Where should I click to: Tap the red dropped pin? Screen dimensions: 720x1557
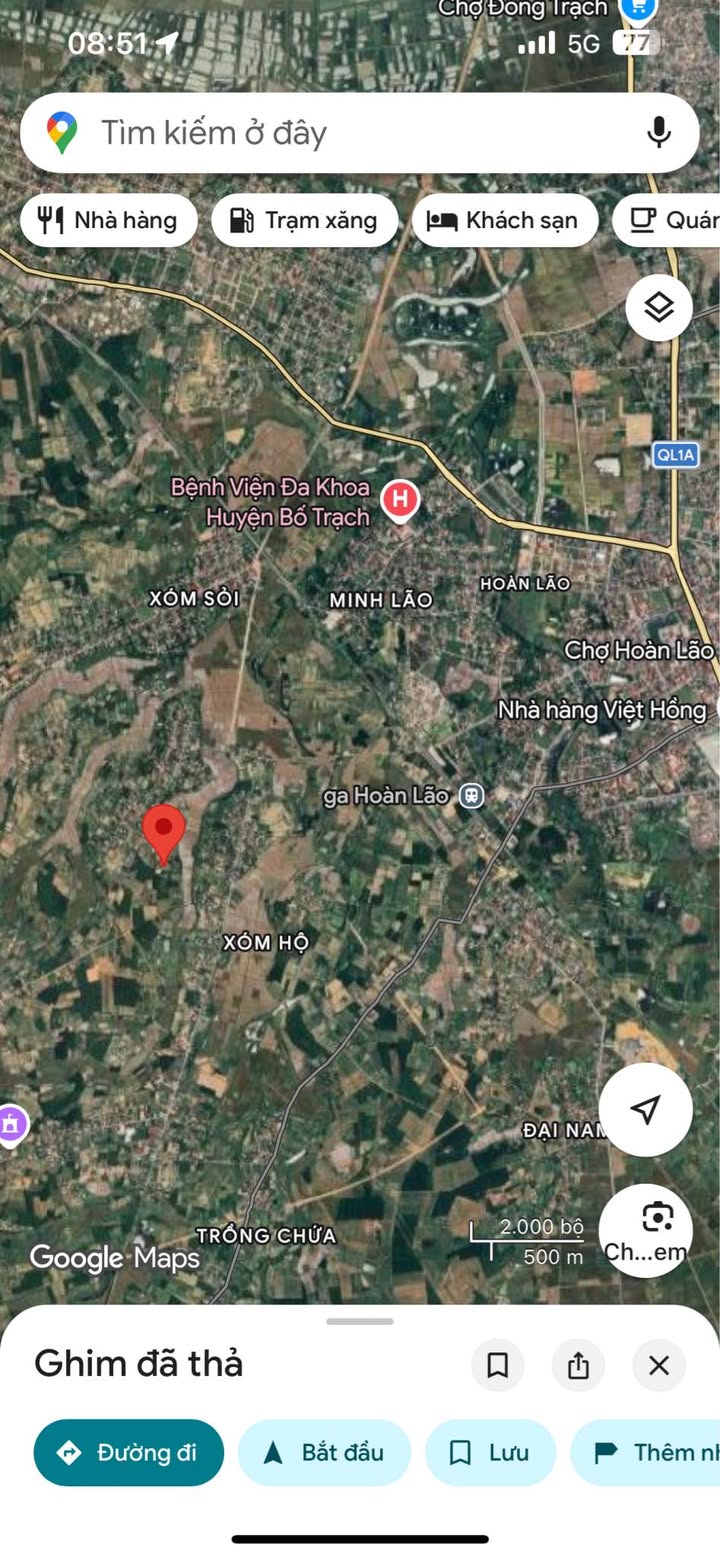[x=163, y=832]
